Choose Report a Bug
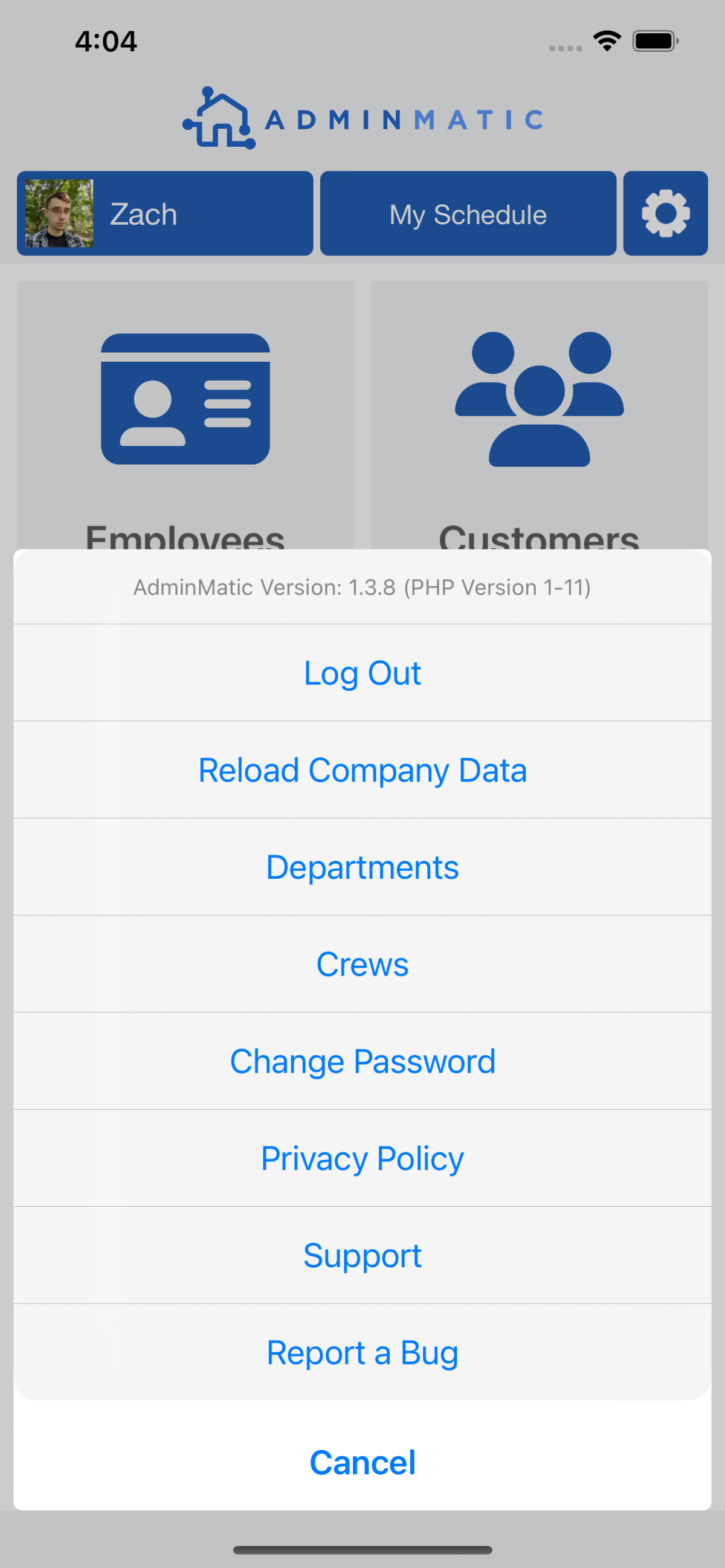Viewport: 725px width, 1568px height. click(362, 1352)
